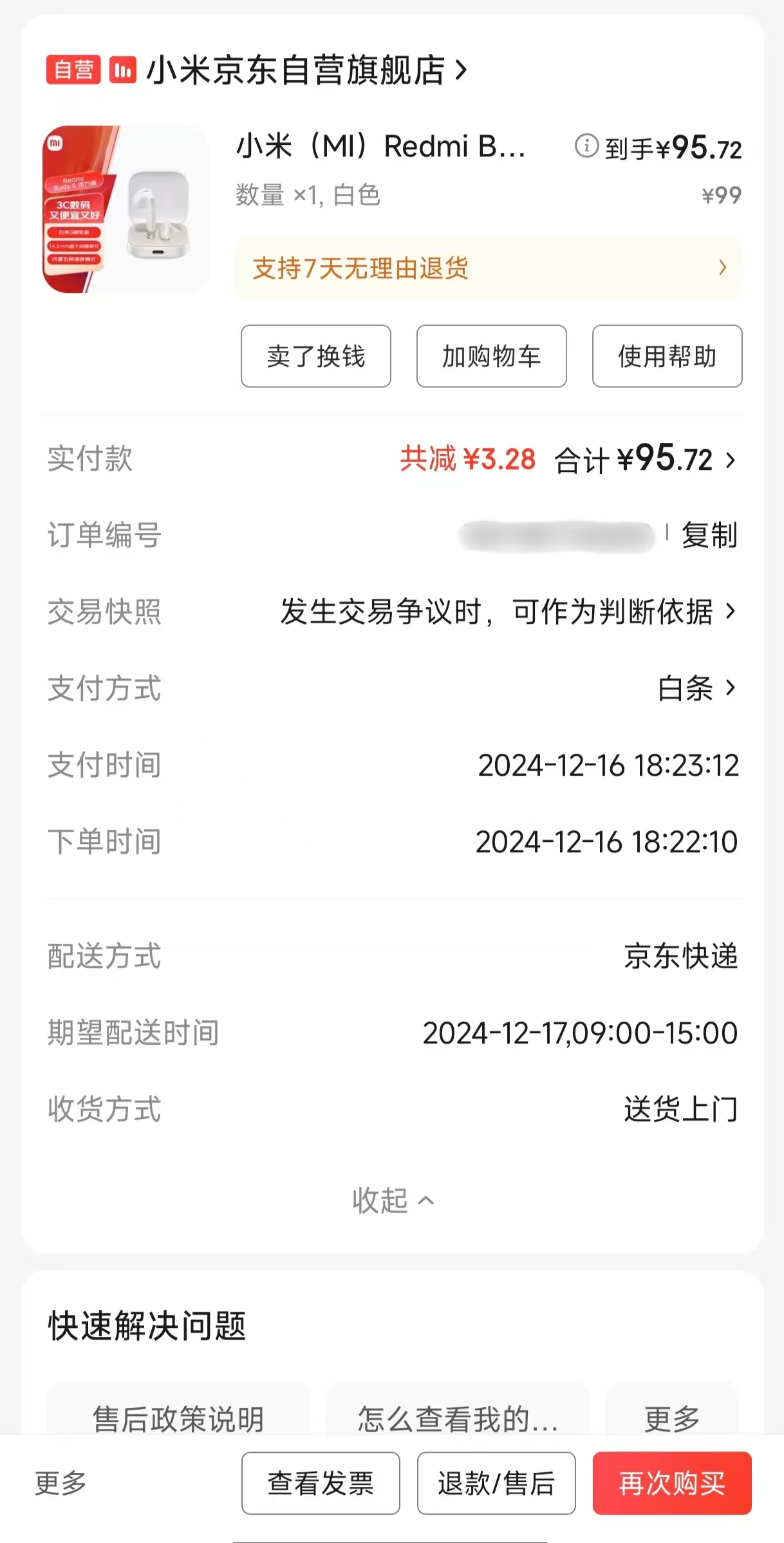Open the Redmi earbuds product thumbnail
This screenshot has height=1543, width=784.
126,209
